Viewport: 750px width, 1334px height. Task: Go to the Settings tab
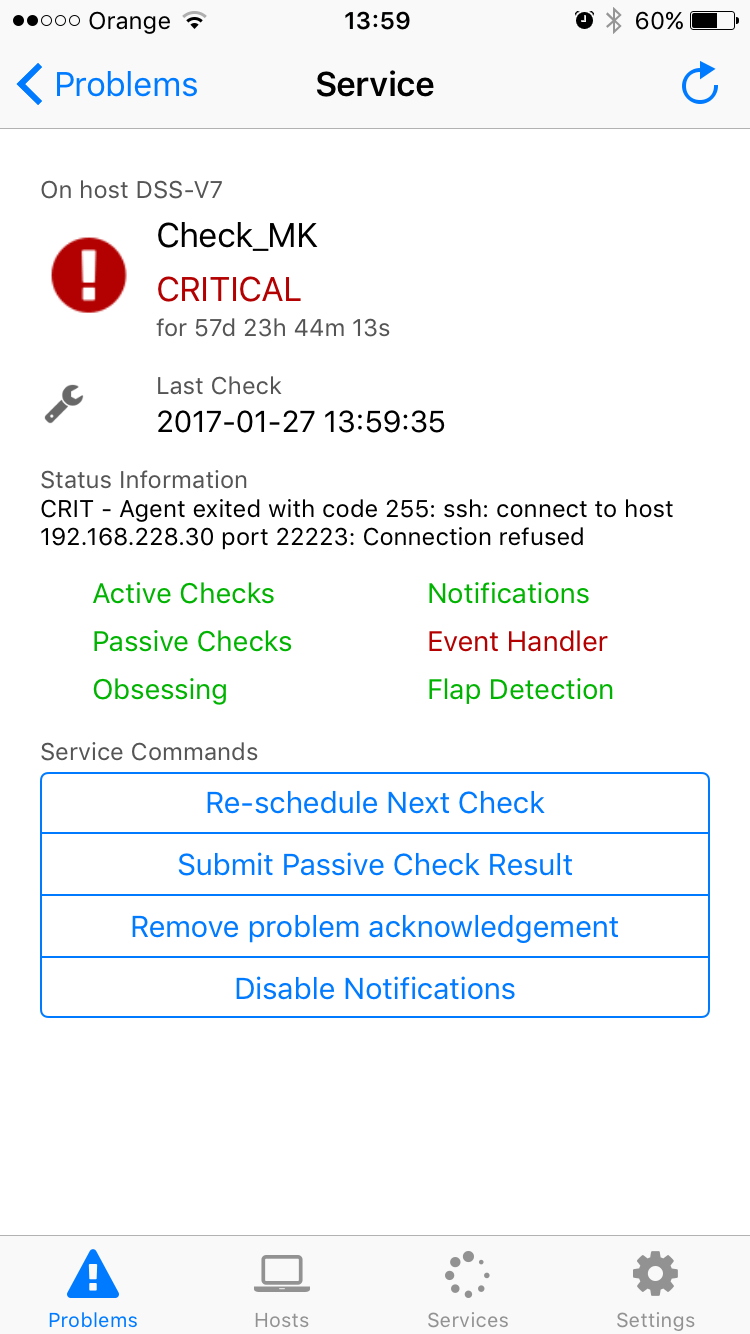(x=655, y=1291)
